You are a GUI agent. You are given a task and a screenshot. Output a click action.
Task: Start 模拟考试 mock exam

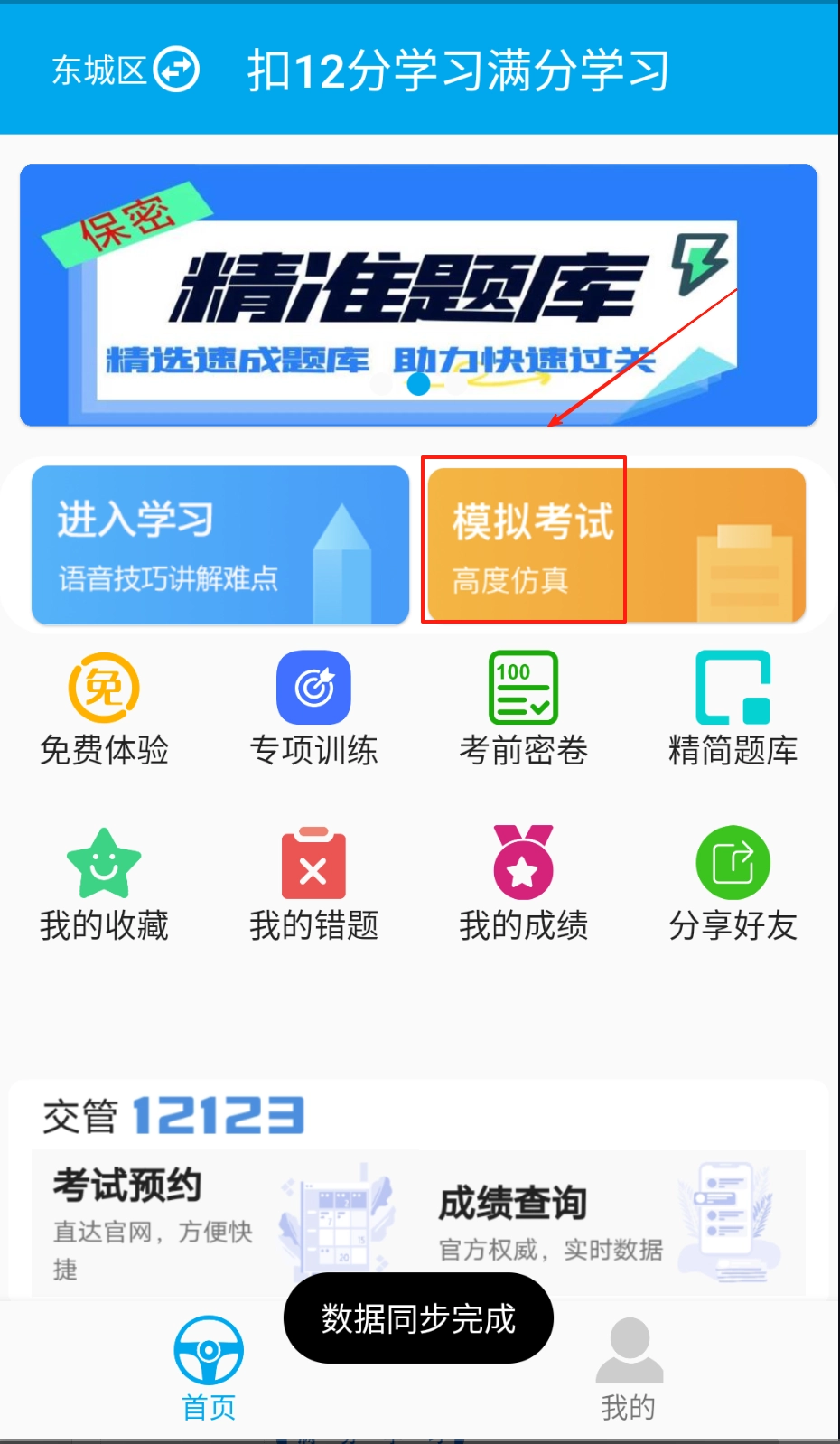[x=616, y=544]
